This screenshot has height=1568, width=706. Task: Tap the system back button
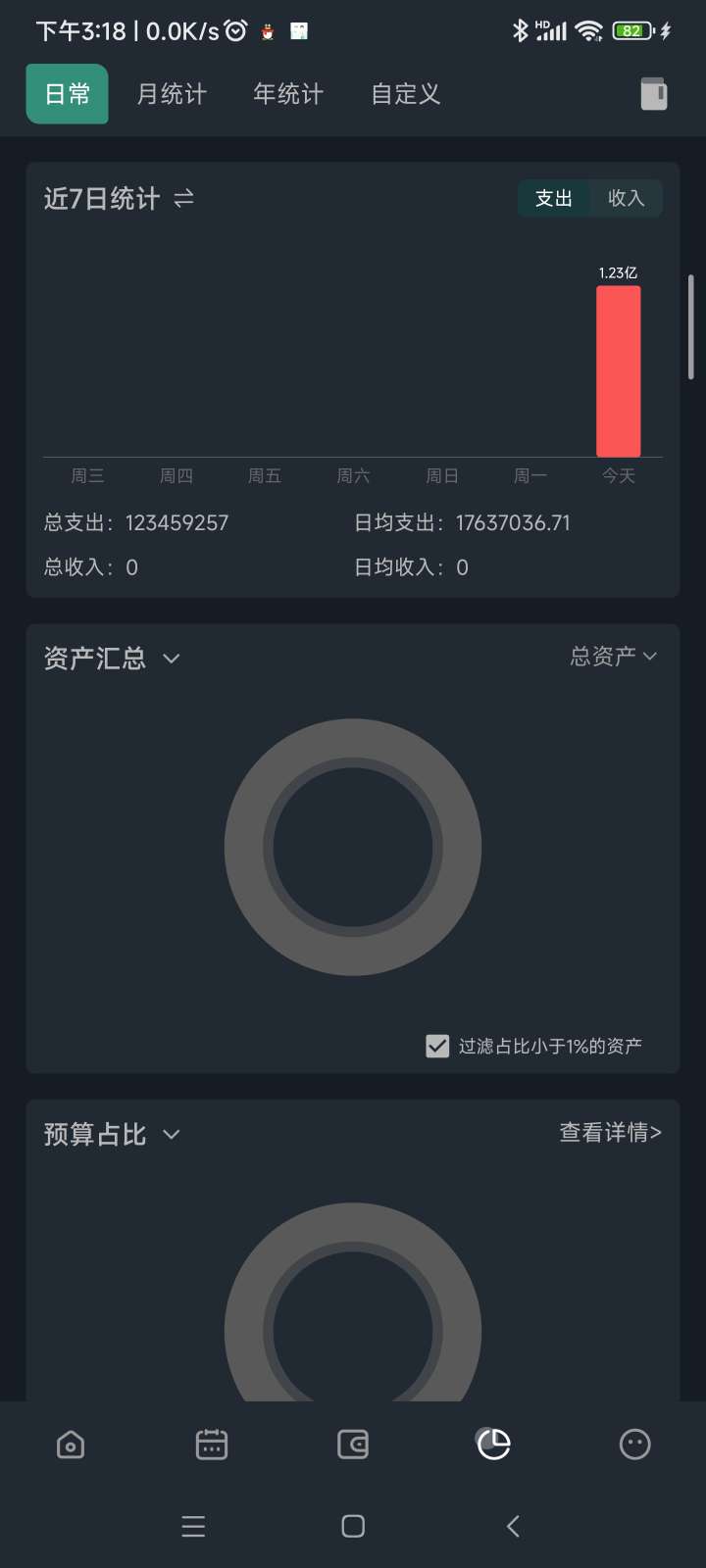513,1526
